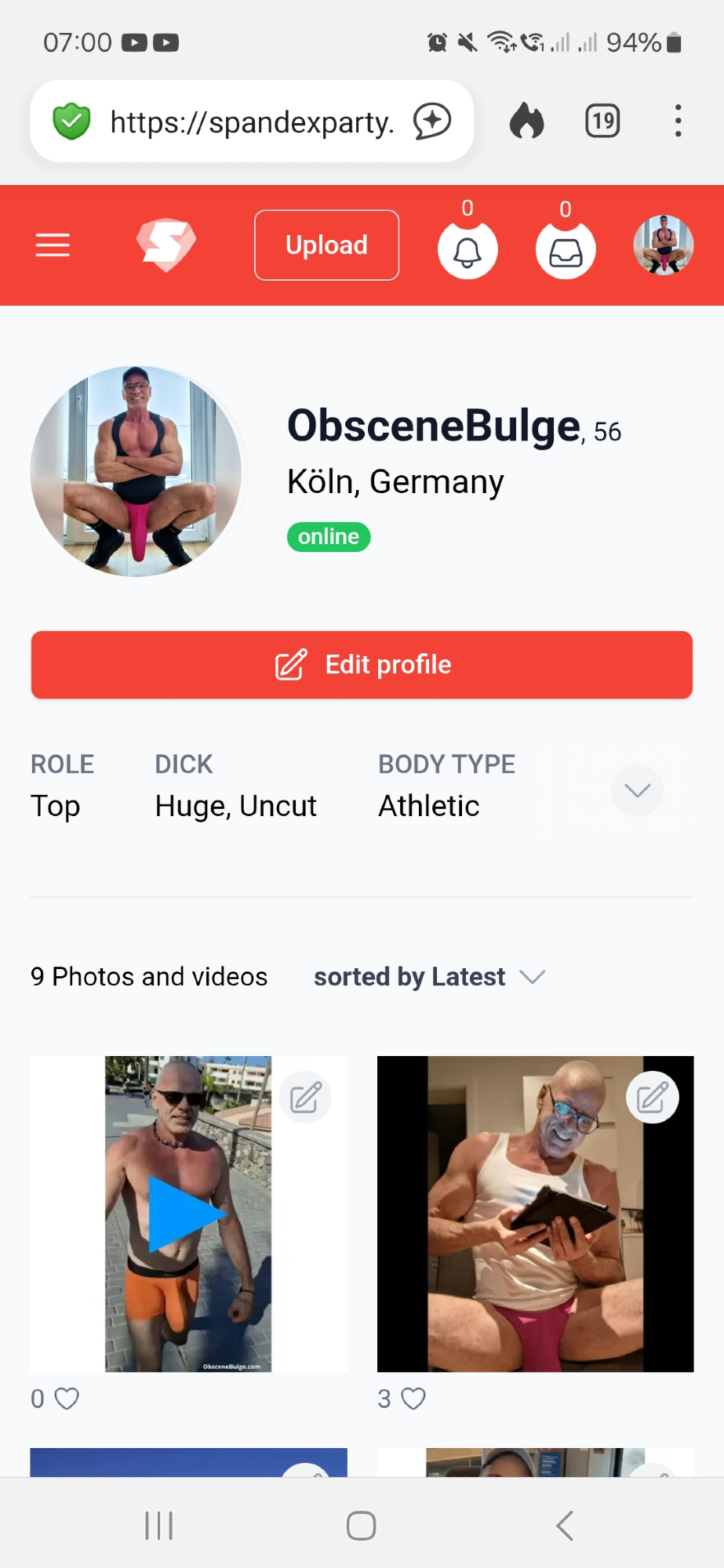Edit the photo with 3 likes
The height and width of the screenshot is (1568, 724).
pos(652,1098)
